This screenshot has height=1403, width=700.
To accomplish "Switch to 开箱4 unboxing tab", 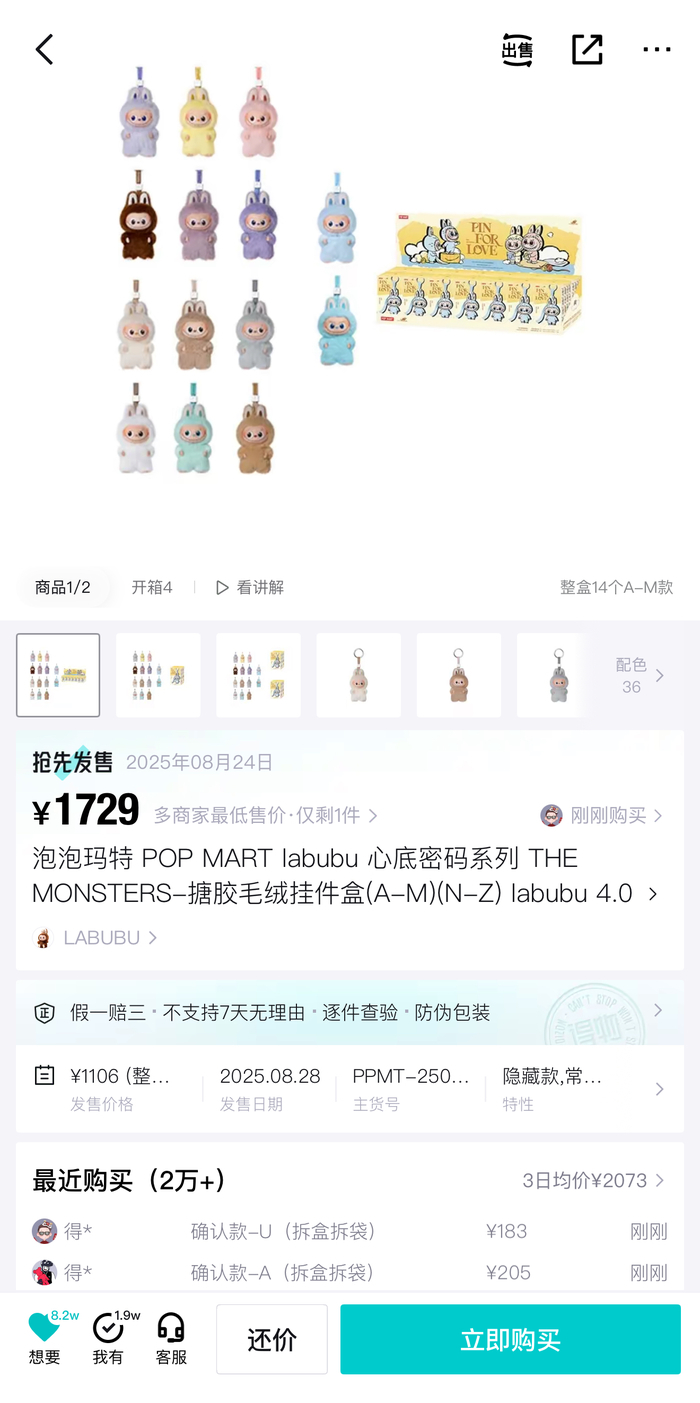I will click(152, 587).
